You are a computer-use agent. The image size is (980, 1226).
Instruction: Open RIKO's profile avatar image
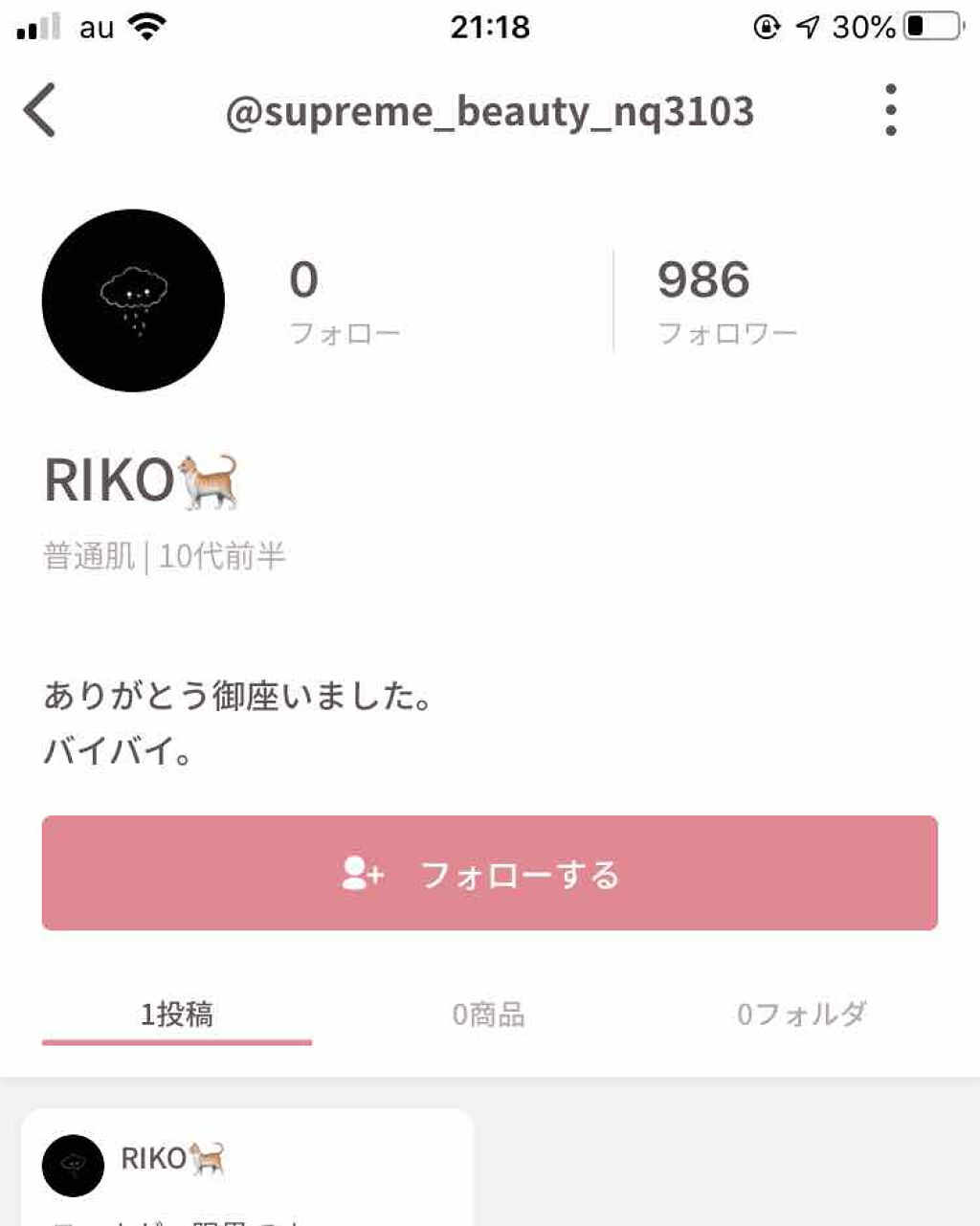(x=134, y=299)
